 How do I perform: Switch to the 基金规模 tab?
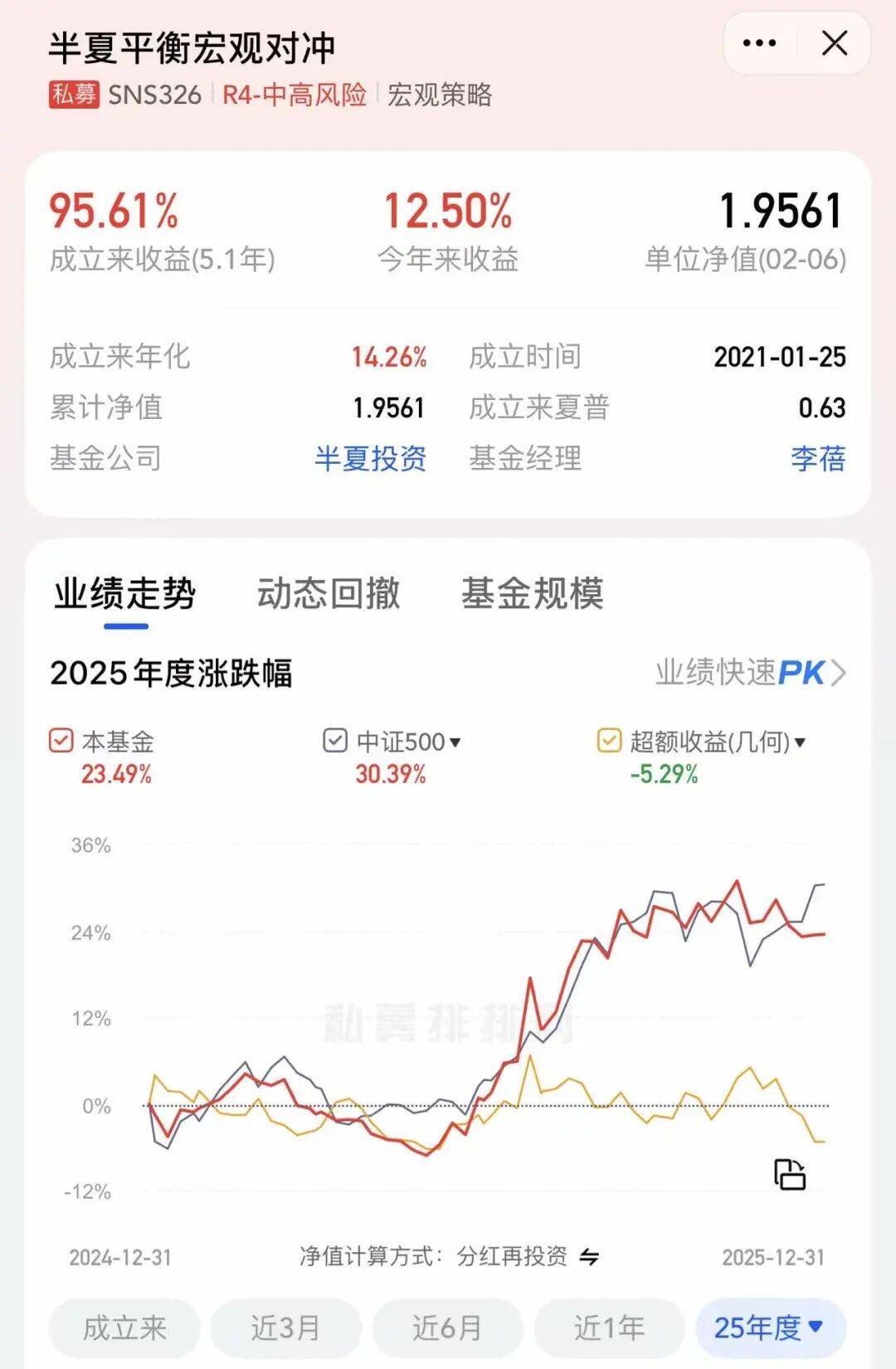[533, 593]
